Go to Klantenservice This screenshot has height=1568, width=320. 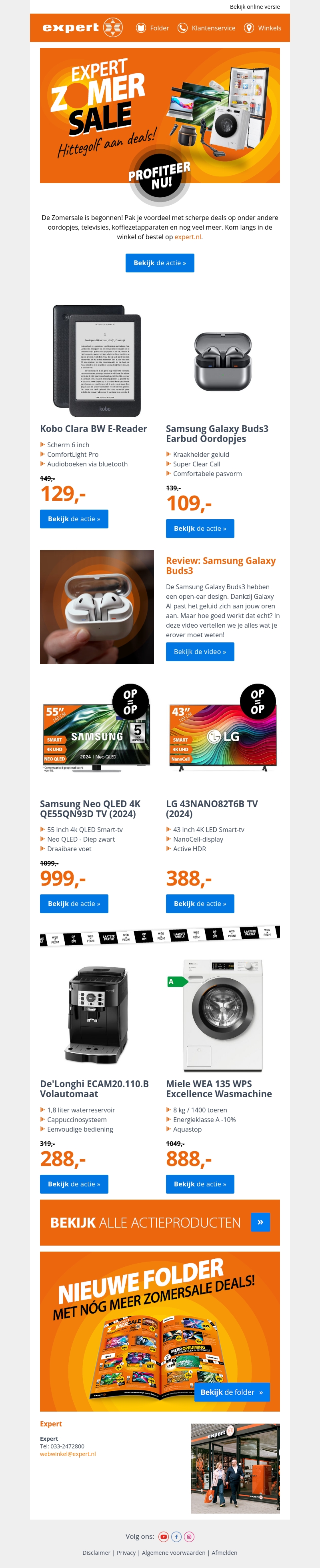[x=206, y=28]
